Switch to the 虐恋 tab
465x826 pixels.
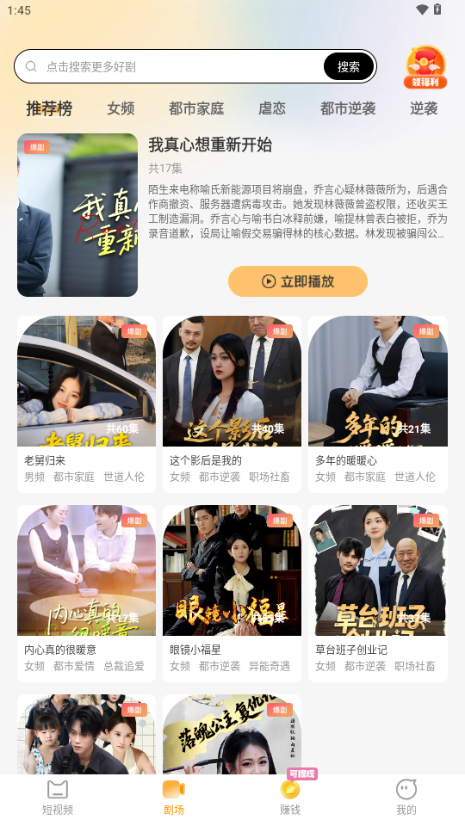click(272, 109)
